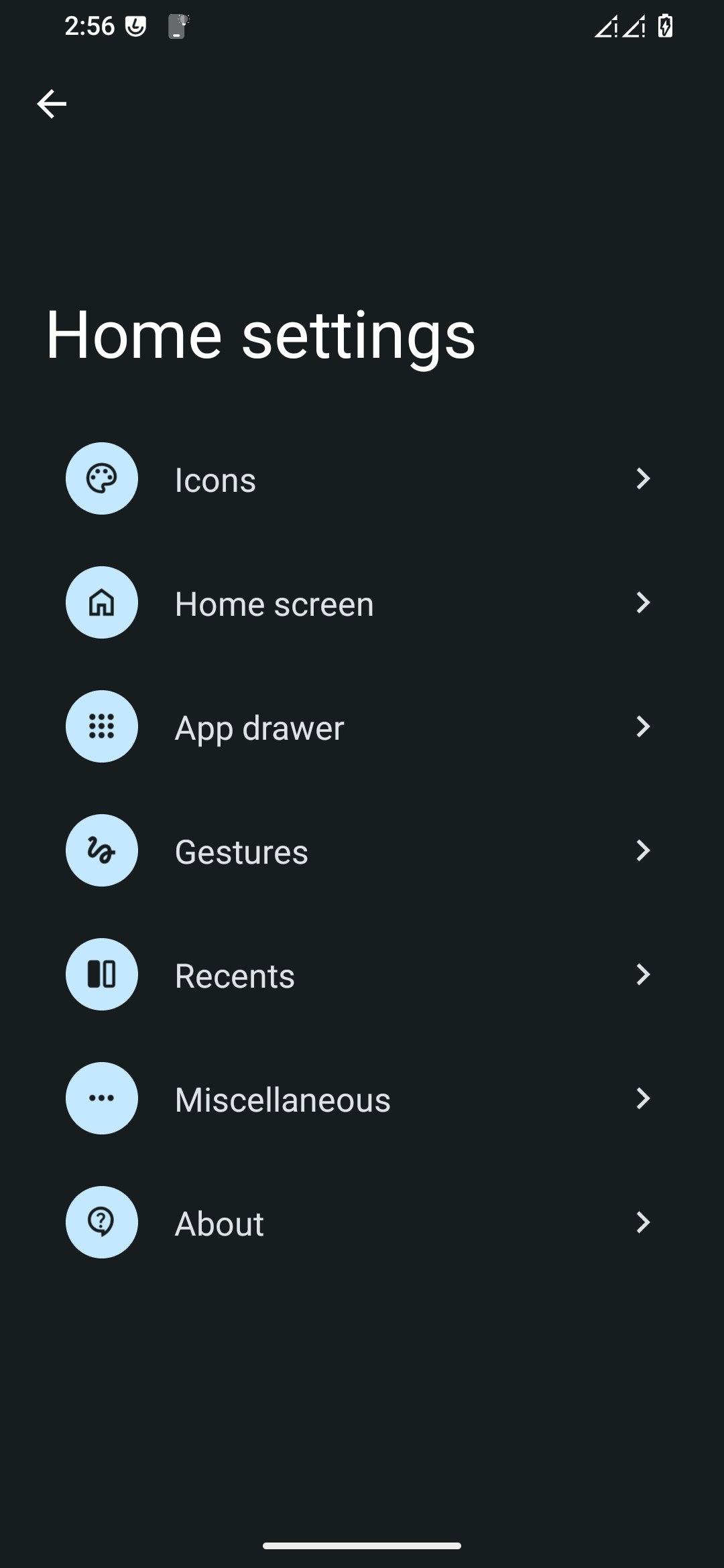Open Recents settings
This screenshot has height=1568, width=724.
[362, 975]
